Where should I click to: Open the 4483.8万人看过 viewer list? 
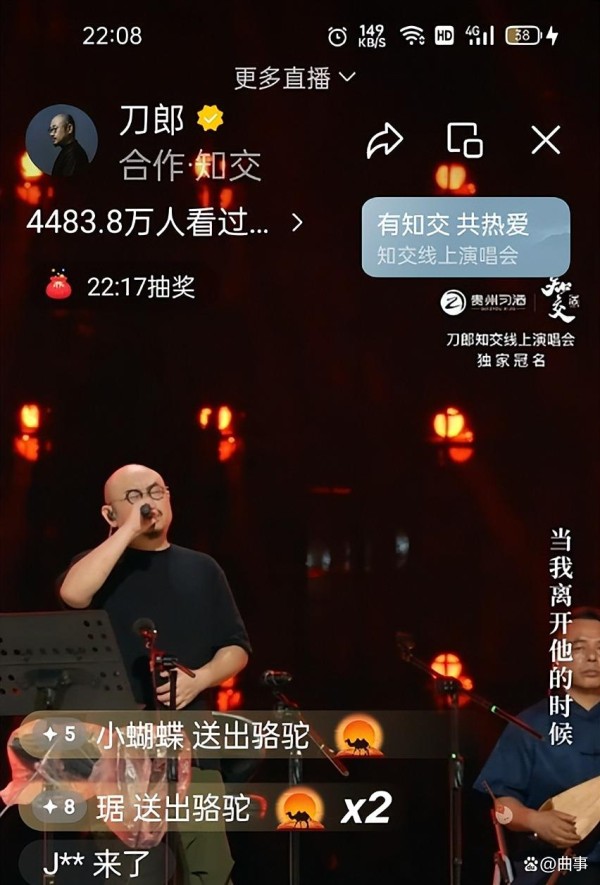tap(165, 221)
